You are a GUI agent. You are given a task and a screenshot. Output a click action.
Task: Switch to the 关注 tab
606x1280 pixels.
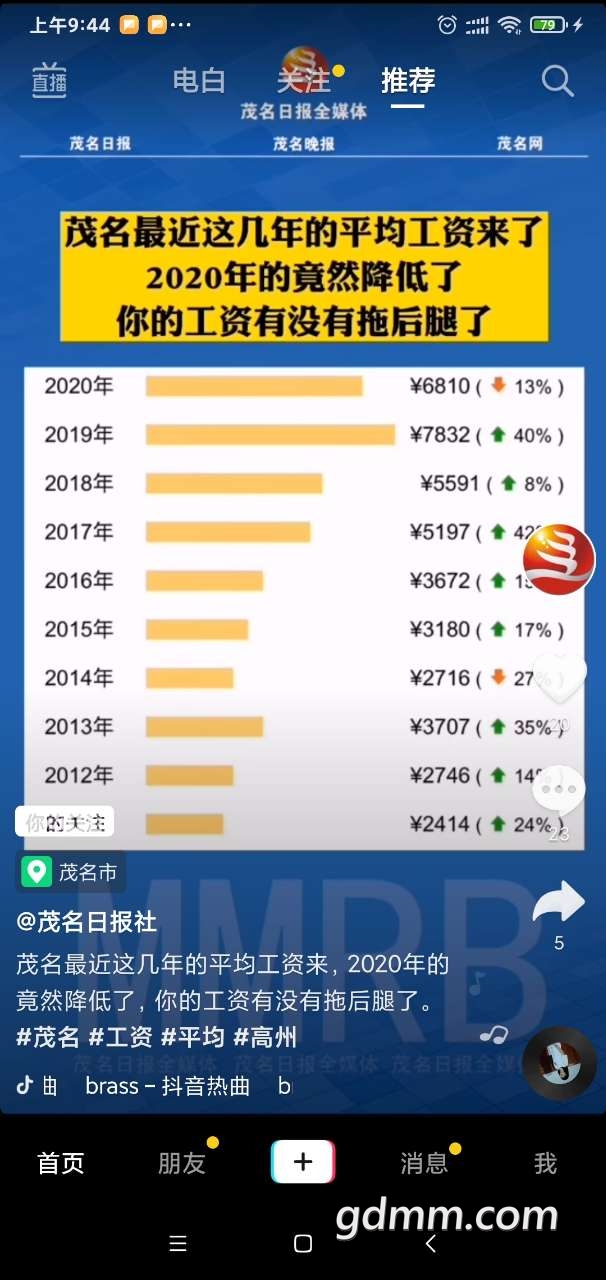point(304,81)
